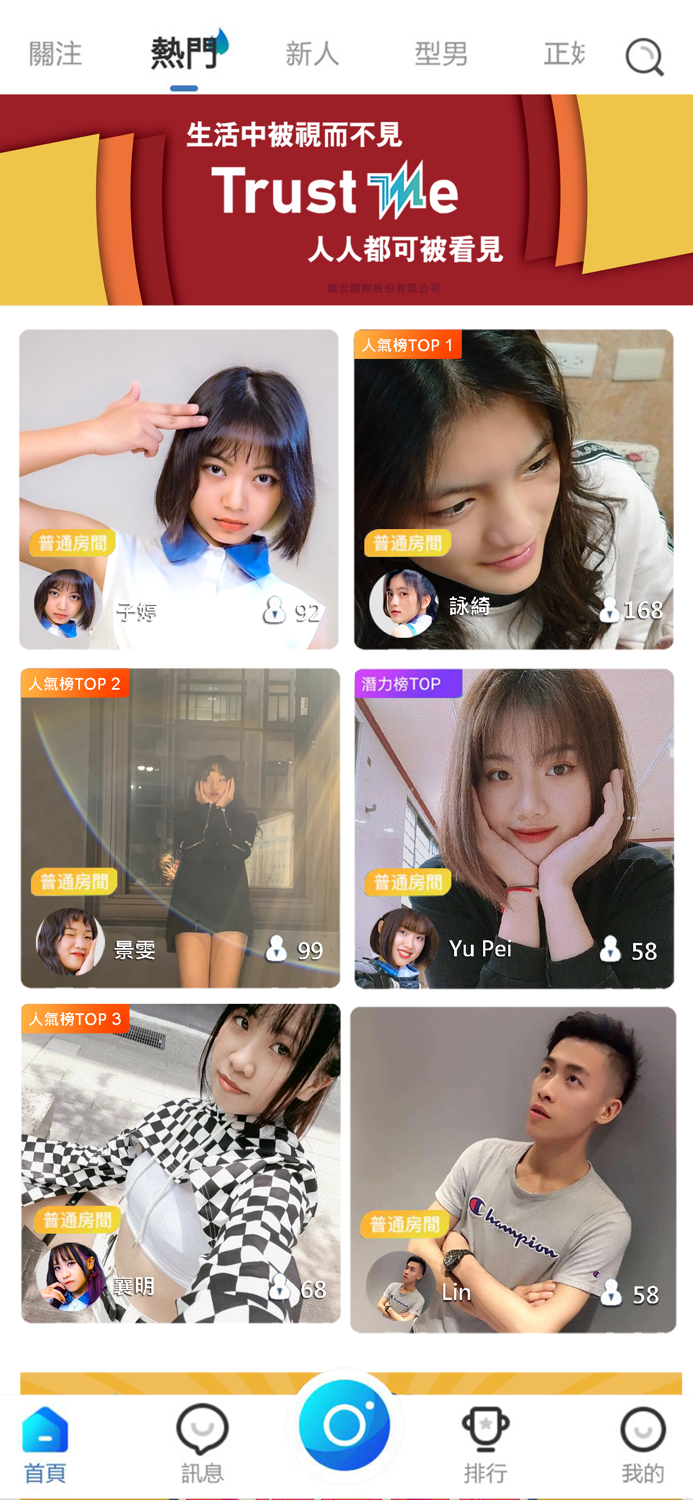Image resolution: width=693 pixels, height=1500 pixels.
Task: Enter 襄明's live room
Action: (x=180, y=1163)
